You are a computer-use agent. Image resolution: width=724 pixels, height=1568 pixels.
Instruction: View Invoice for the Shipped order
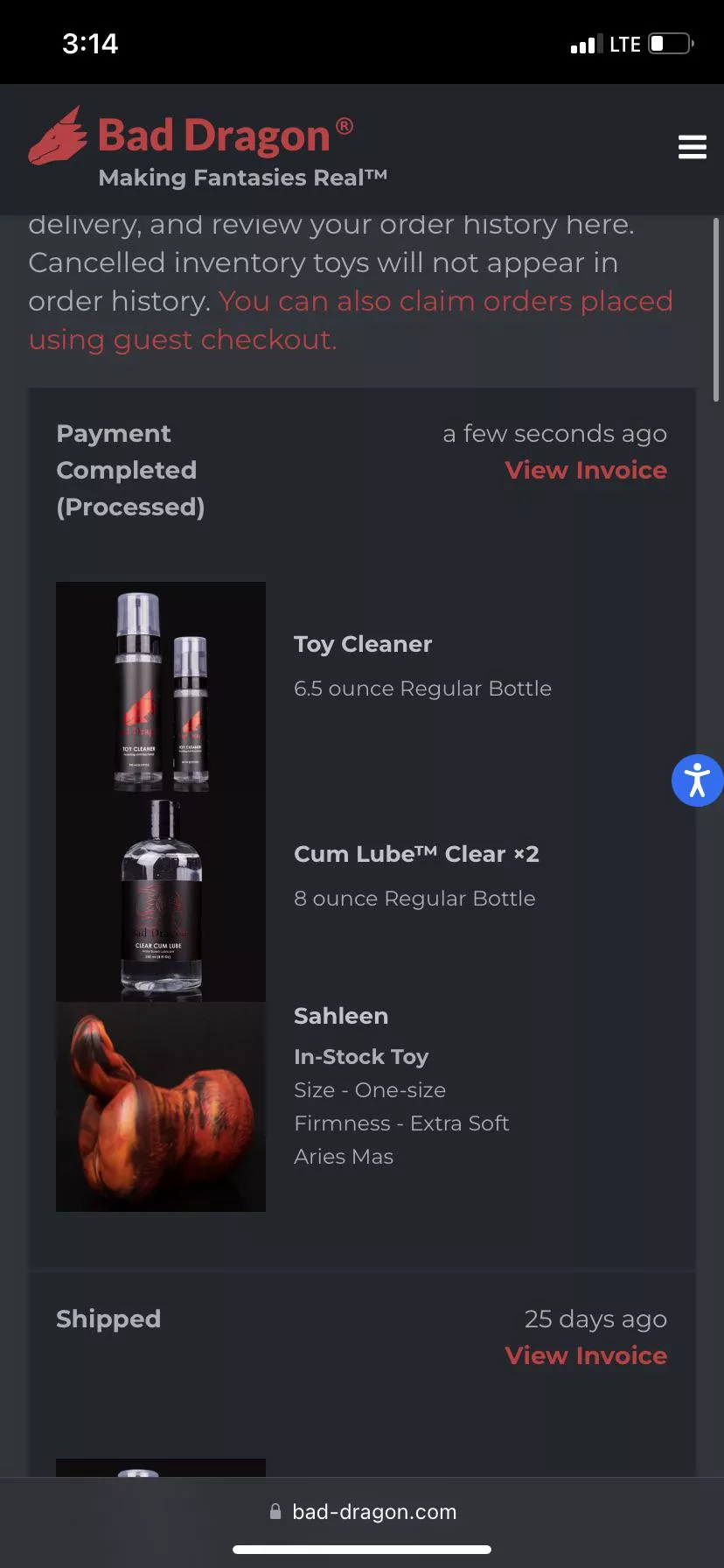coord(586,1354)
